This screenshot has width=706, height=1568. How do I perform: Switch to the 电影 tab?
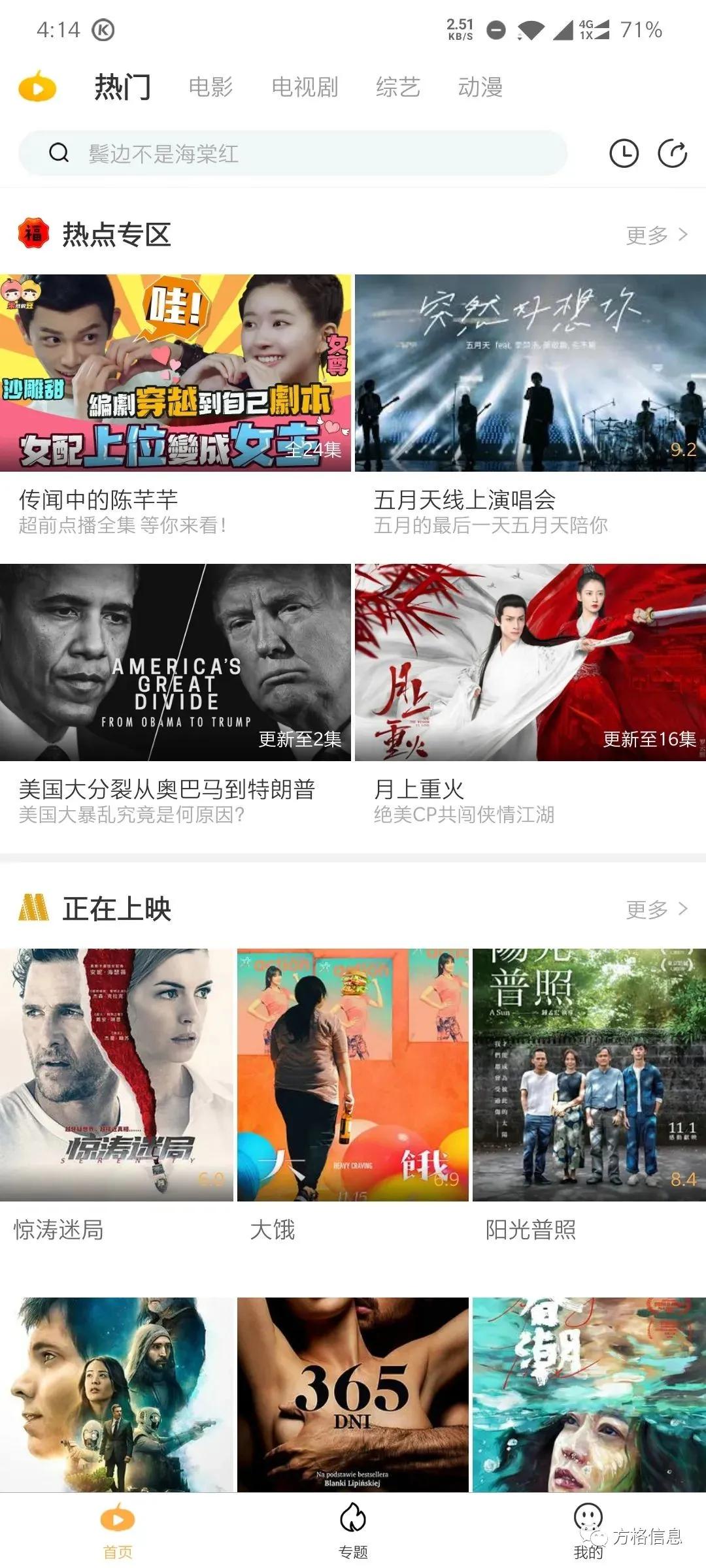(210, 88)
